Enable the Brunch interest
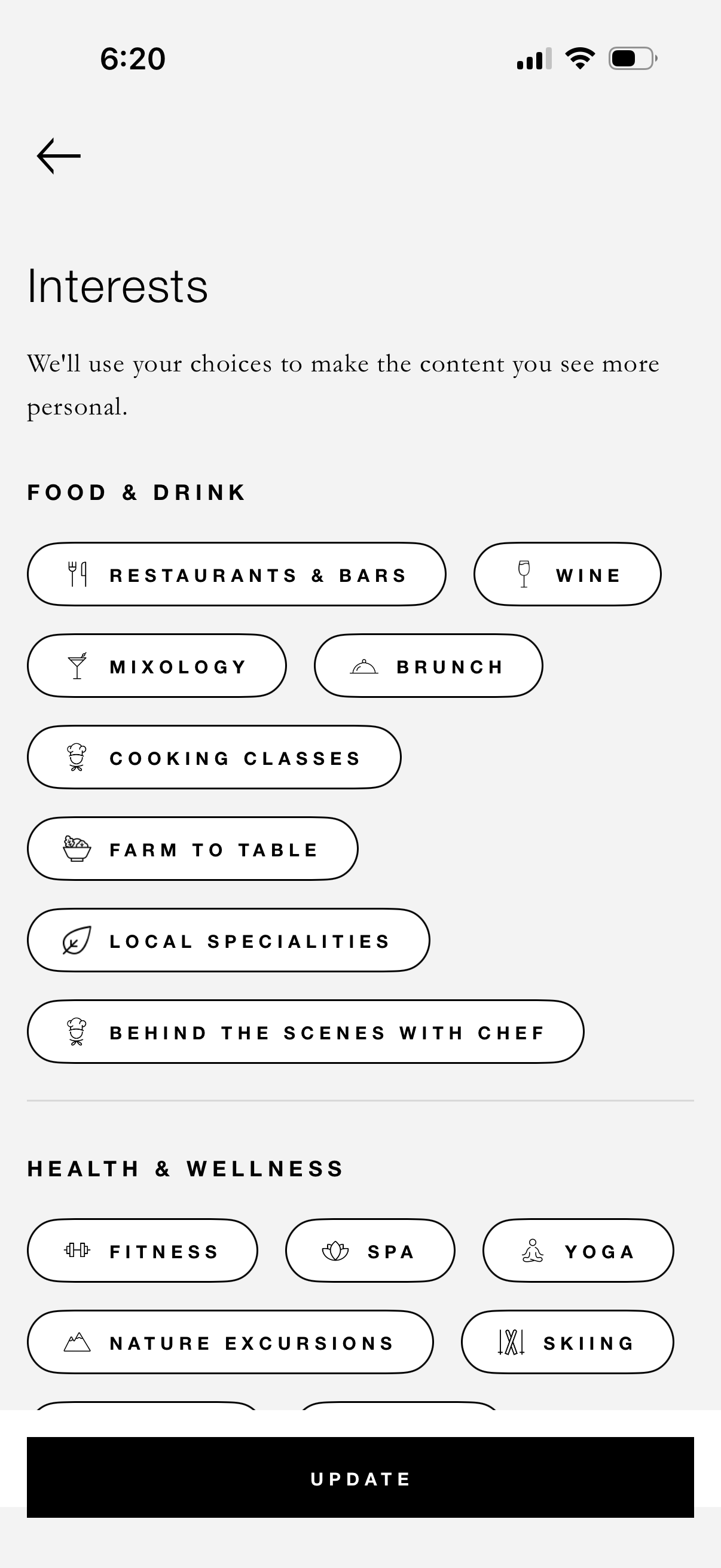Viewport: 721px width, 1568px height. click(427, 666)
